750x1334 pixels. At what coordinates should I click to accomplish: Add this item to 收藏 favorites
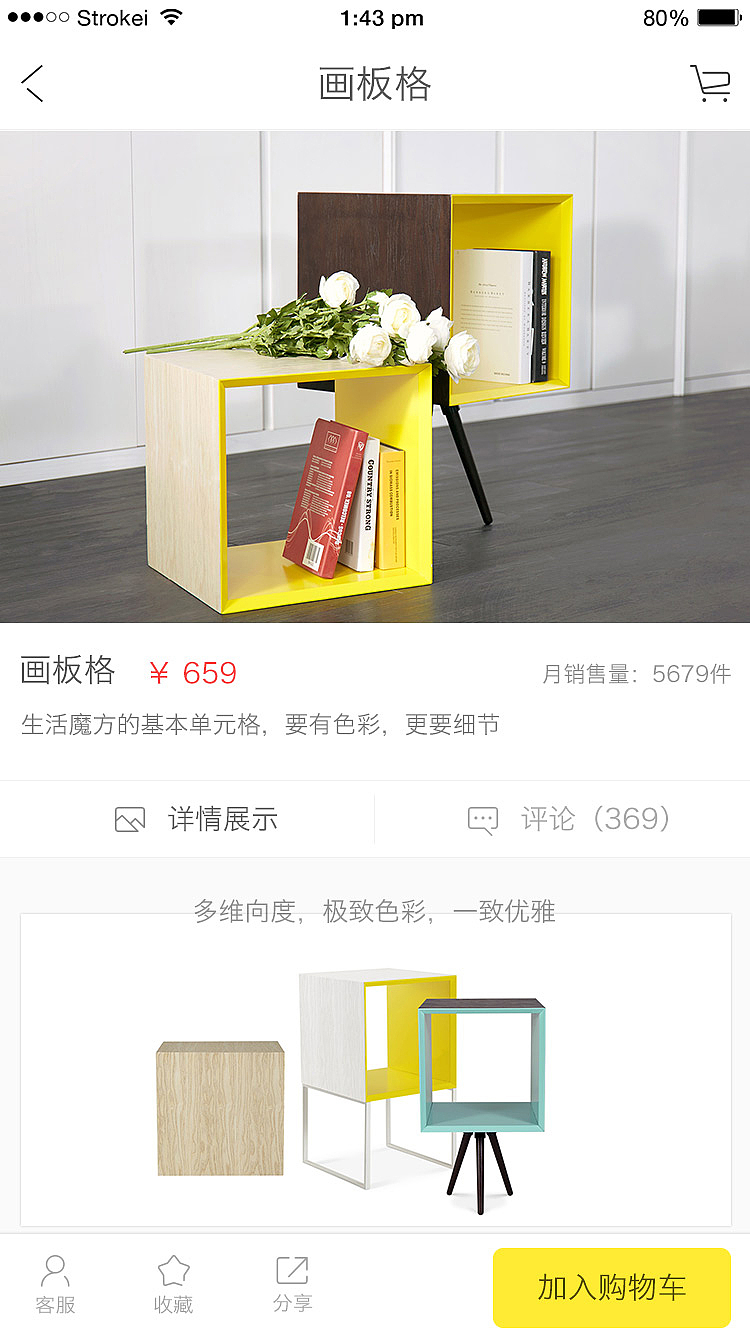coord(173,1284)
